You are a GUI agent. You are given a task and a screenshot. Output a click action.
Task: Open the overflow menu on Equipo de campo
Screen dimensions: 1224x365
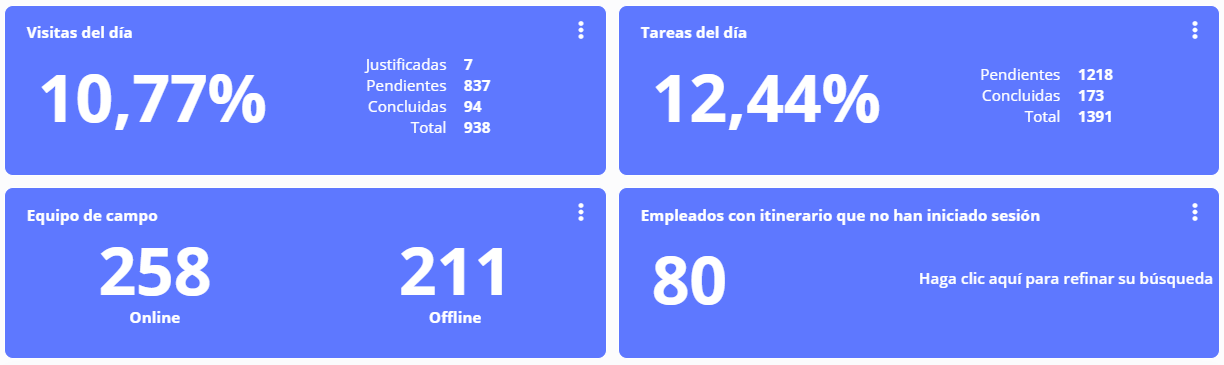tap(581, 212)
